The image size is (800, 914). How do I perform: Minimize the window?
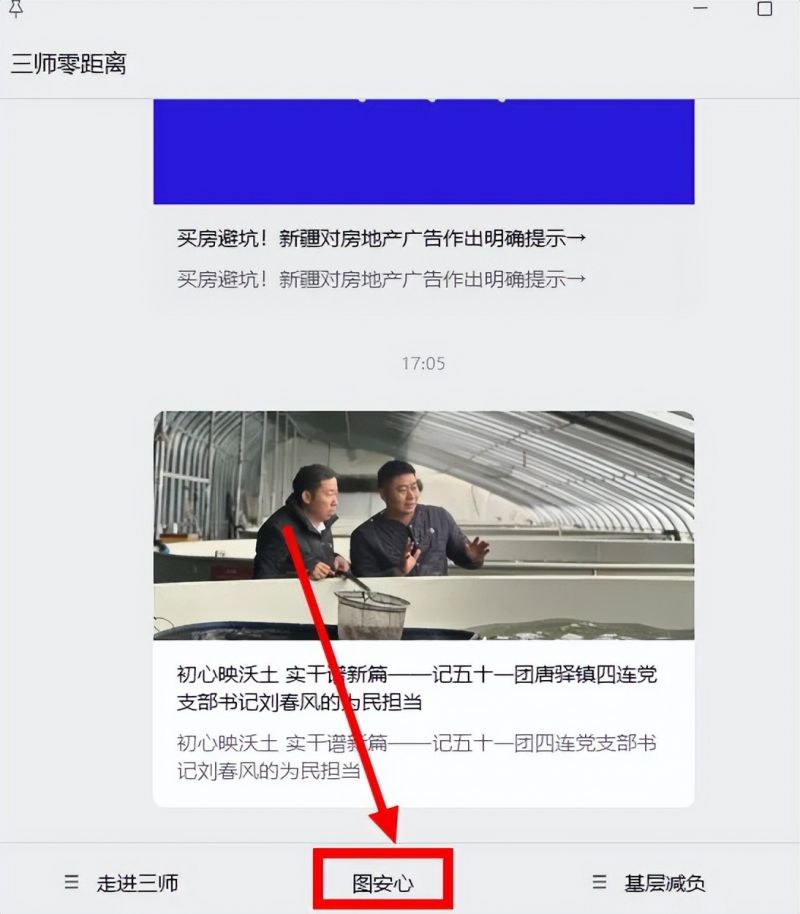(701, 9)
